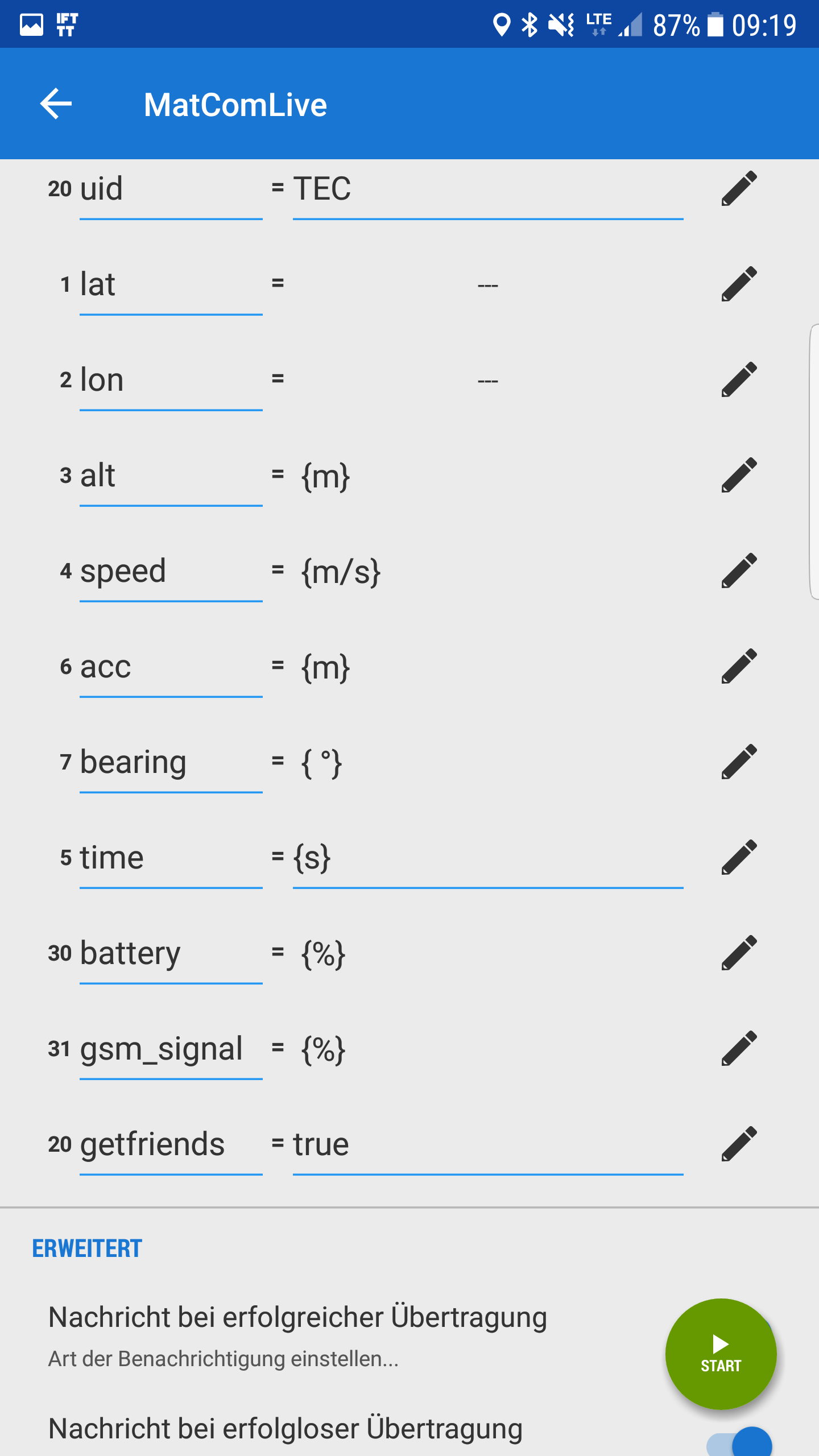Edit the lon parameter with its pencil
Screen dimensions: 819x1456
pyautogui.click(x=739, y=379)
